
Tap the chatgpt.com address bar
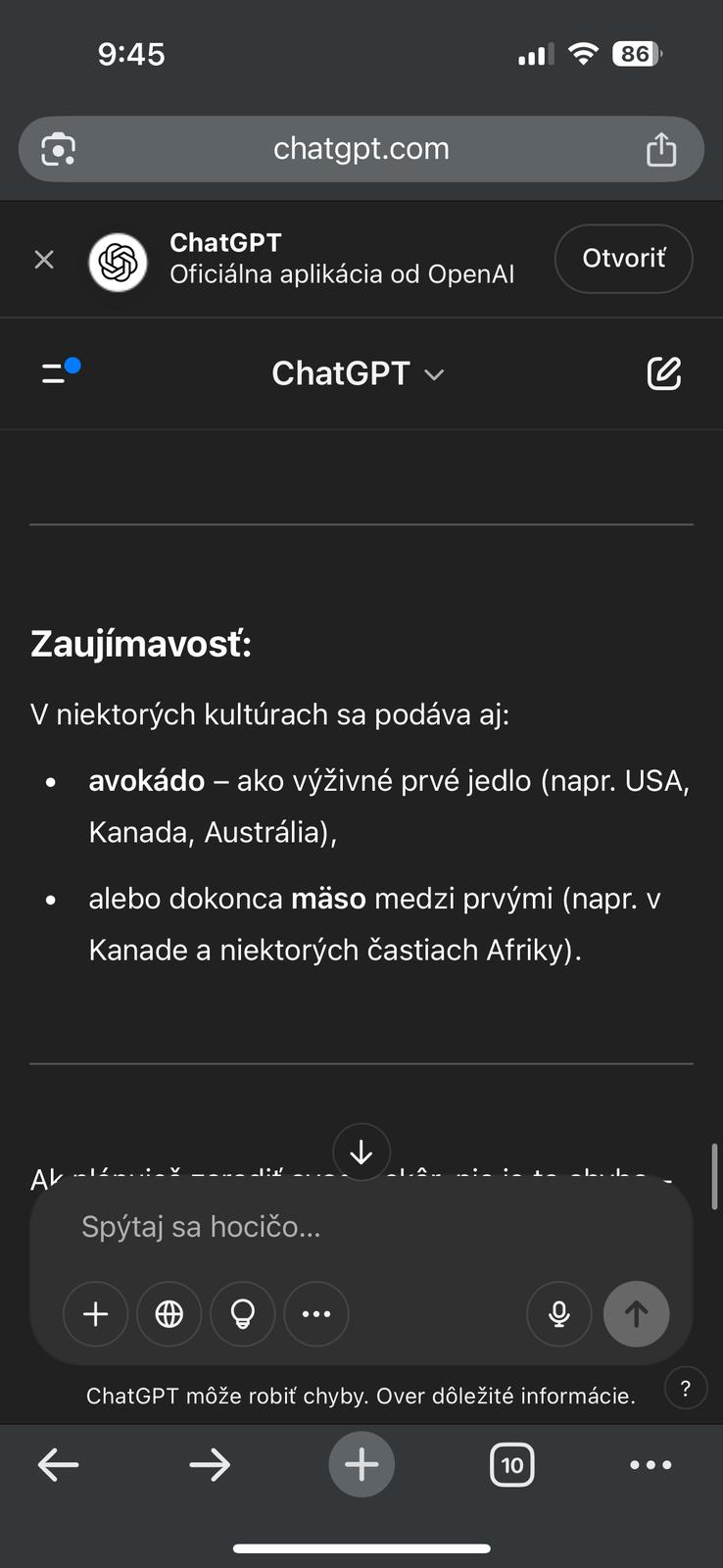pos(361,149)
